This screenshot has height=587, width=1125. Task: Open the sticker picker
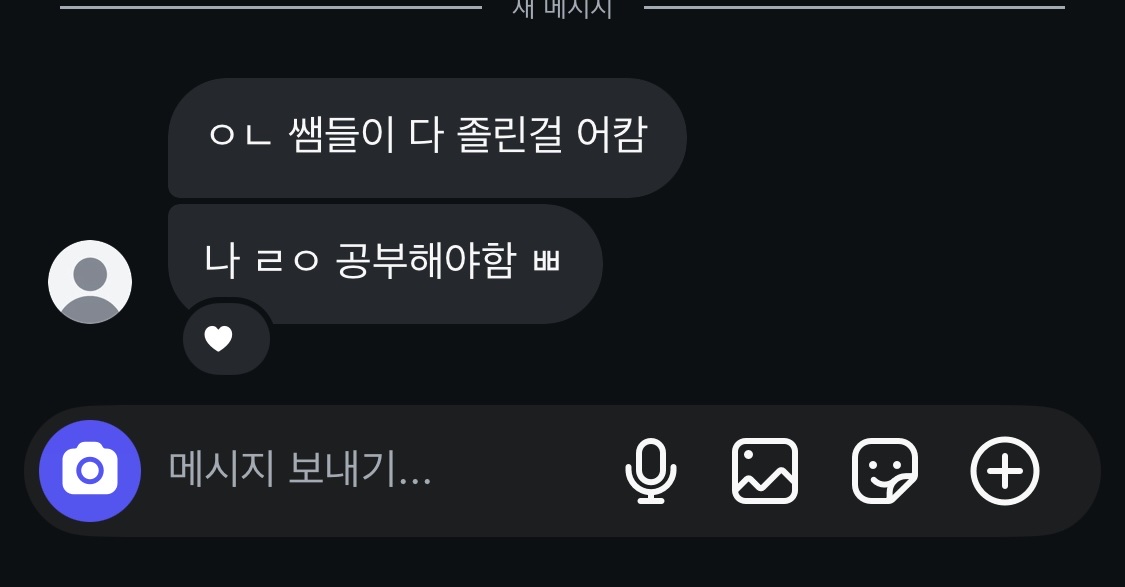pyautogui.click(x=884, y=471)
